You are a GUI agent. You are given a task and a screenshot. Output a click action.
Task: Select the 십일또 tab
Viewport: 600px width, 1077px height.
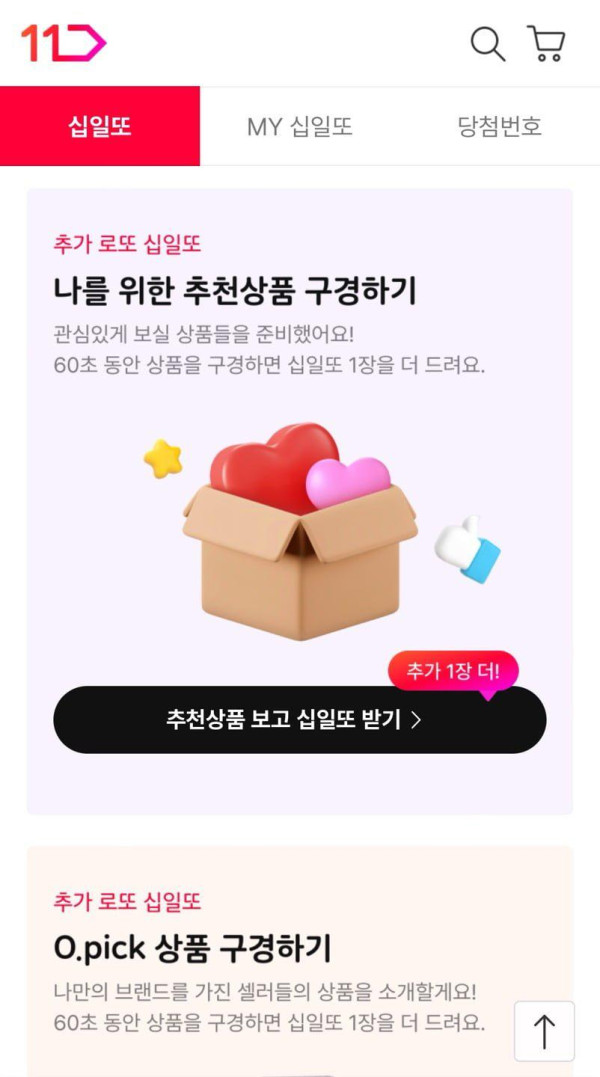tap(100, 127)
